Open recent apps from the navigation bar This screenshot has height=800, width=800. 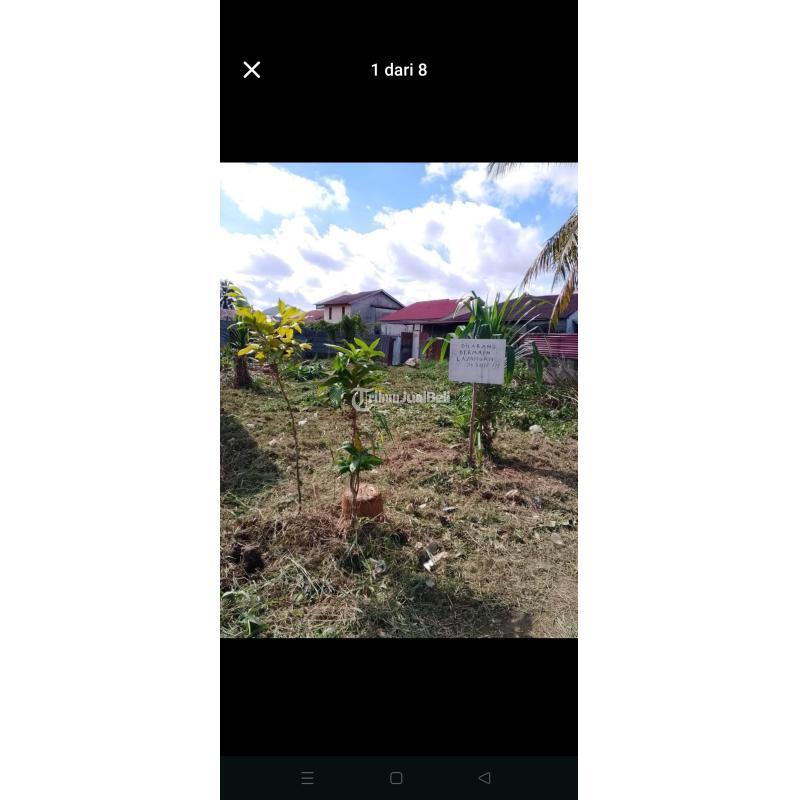click(x=307, y=778)
